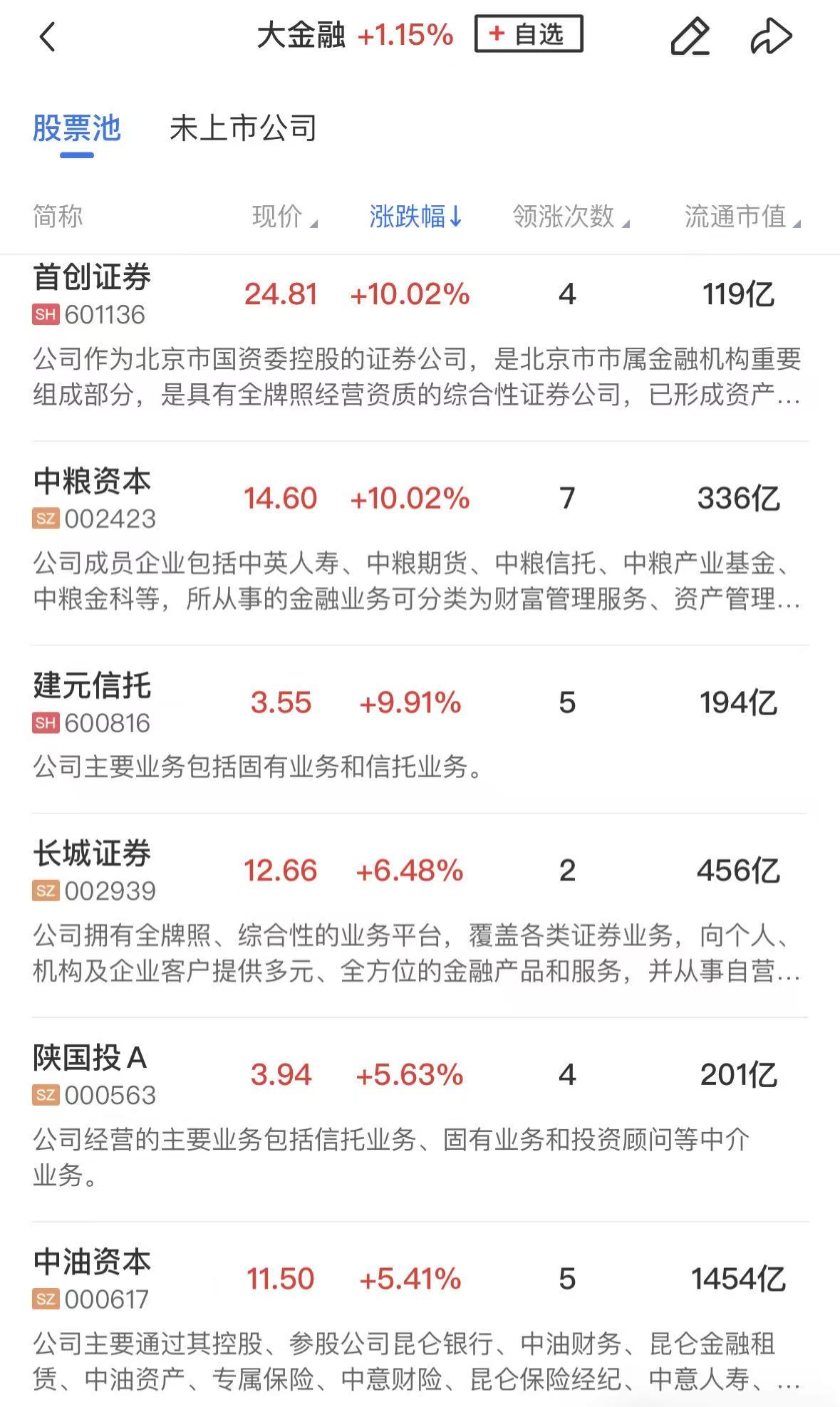Share this 大金融 sector page
Screen dimensions: 840x1407
tap(771, 36)
